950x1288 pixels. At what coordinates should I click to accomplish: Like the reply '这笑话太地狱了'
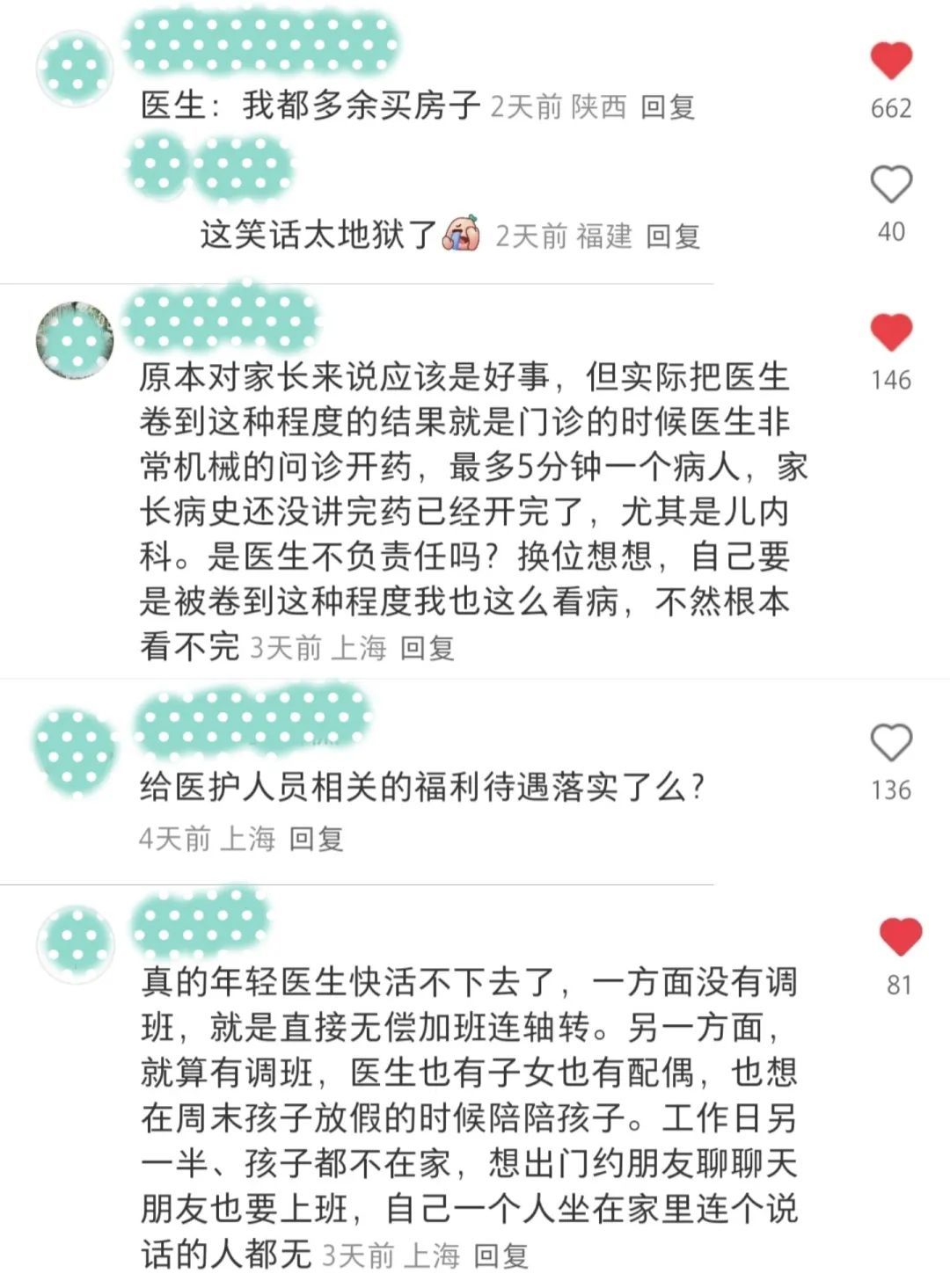tap(890, 185)
